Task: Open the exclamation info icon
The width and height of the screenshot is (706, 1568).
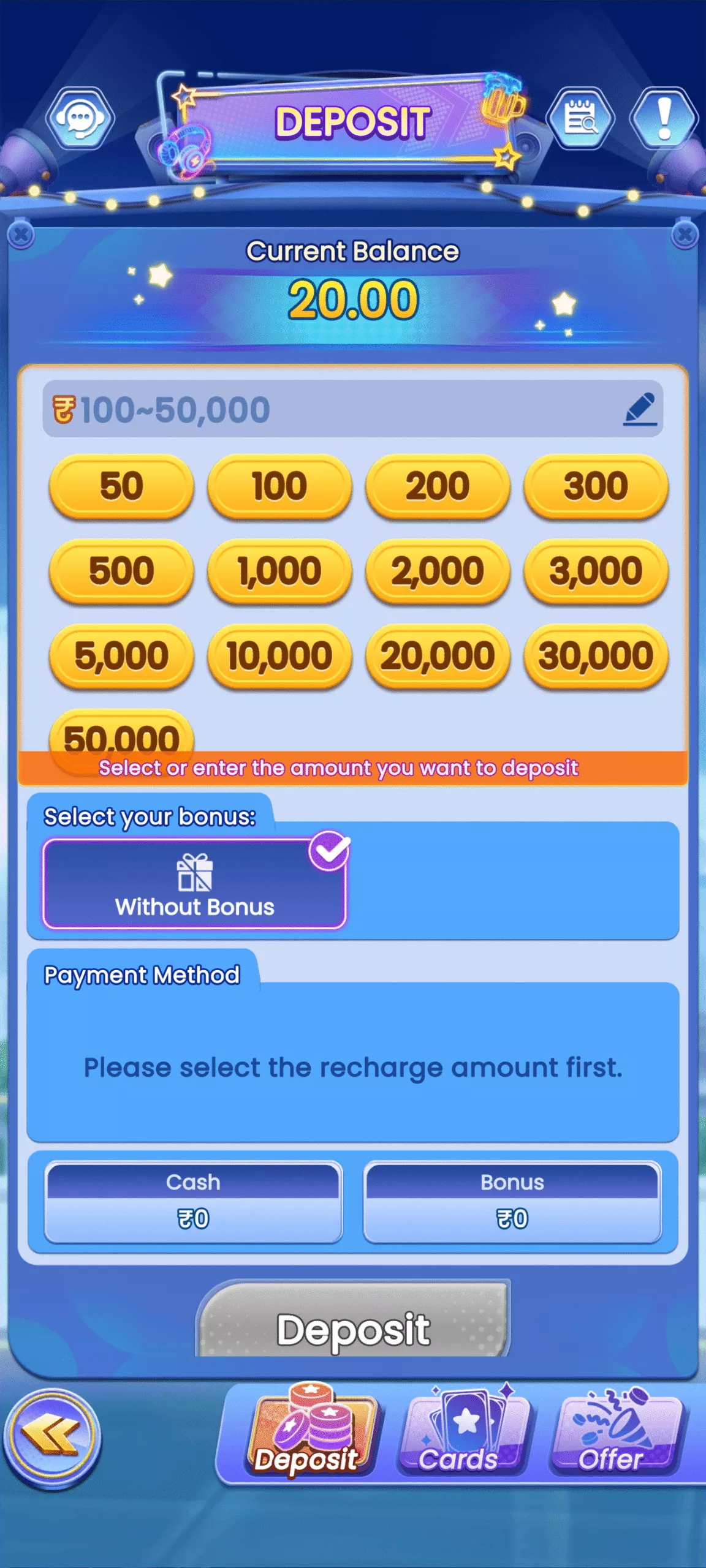Action: tap(664, 118)
